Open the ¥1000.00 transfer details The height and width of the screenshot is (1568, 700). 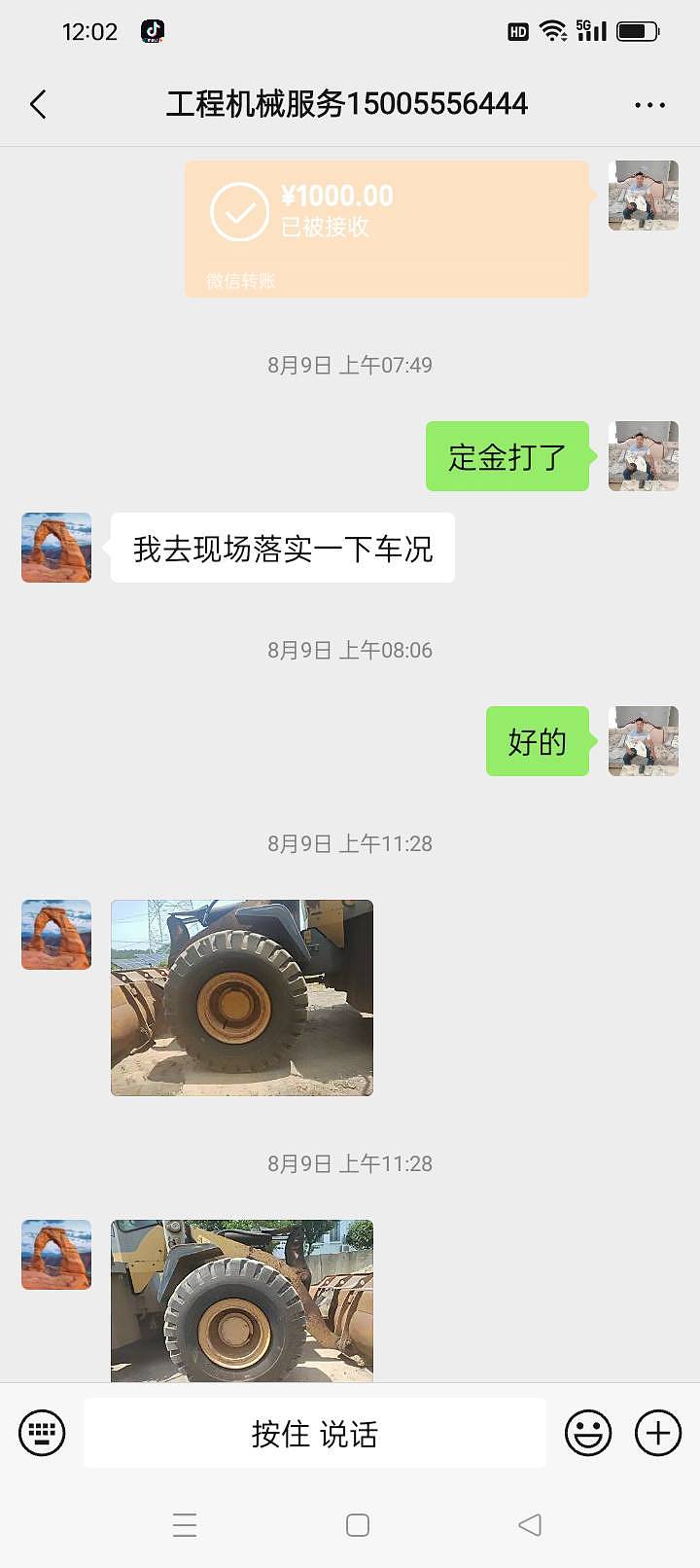[x=387, y=229]
